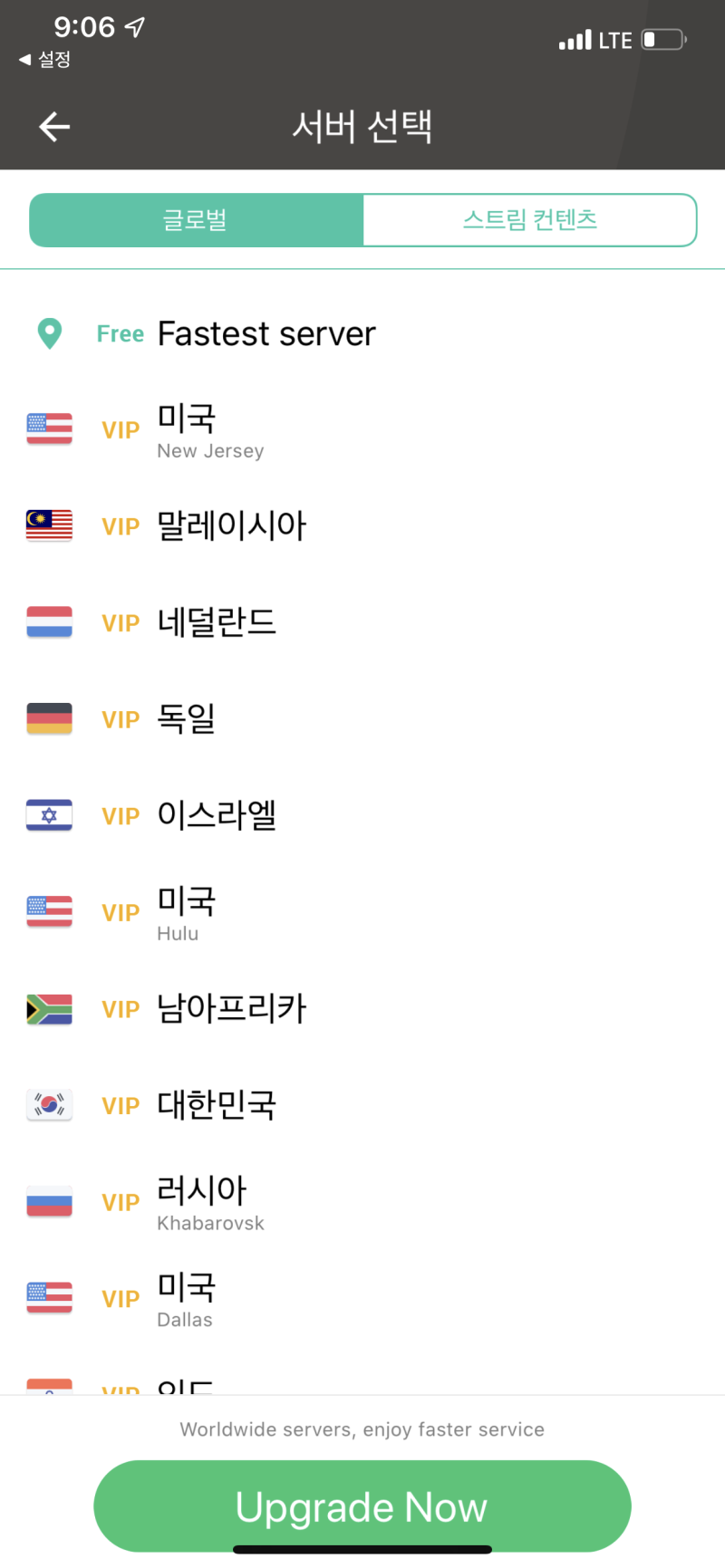
Task: Select 러시아 Khabarovsk server
Action: tap(362, 1202)
